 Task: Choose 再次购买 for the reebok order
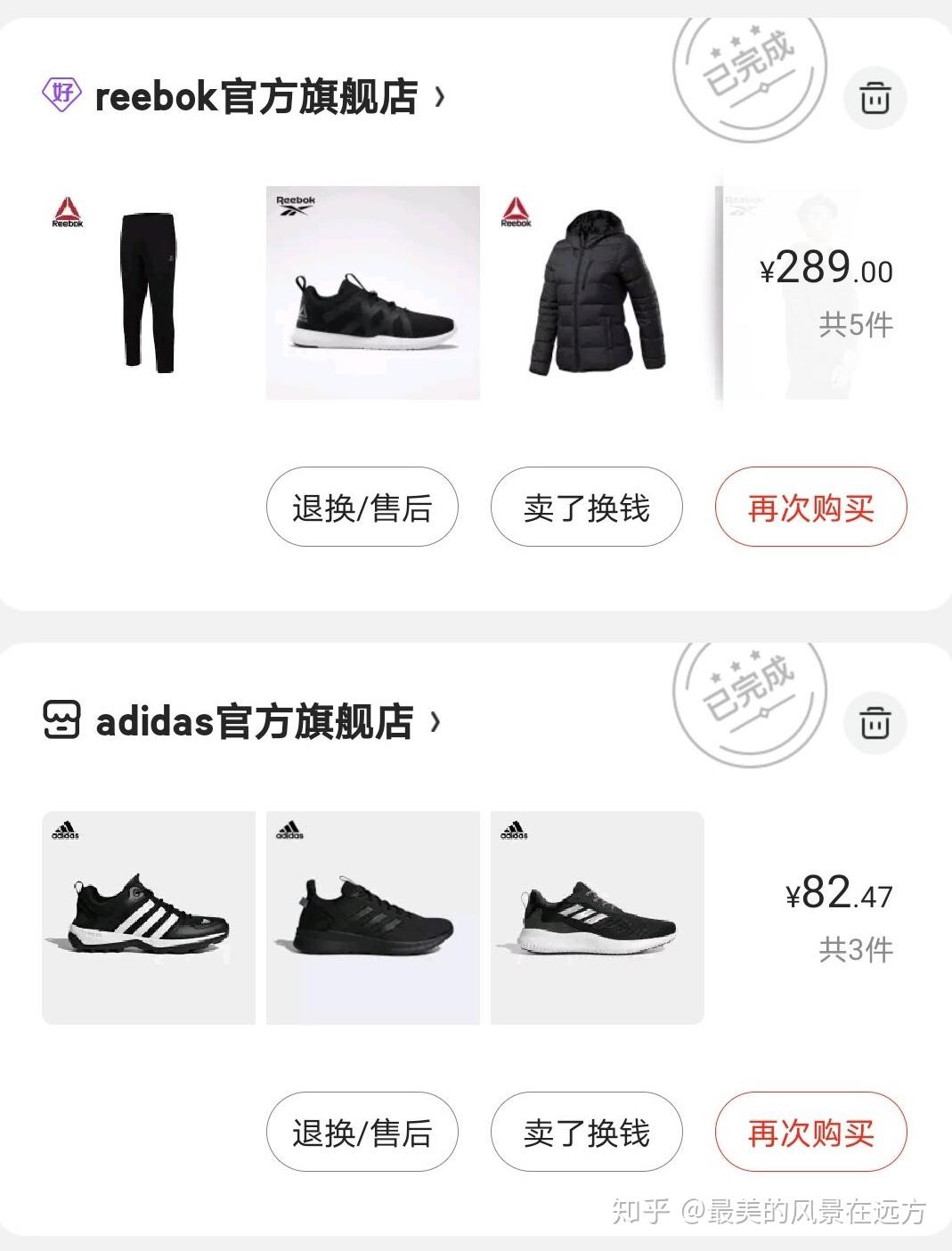coord(810,508)
